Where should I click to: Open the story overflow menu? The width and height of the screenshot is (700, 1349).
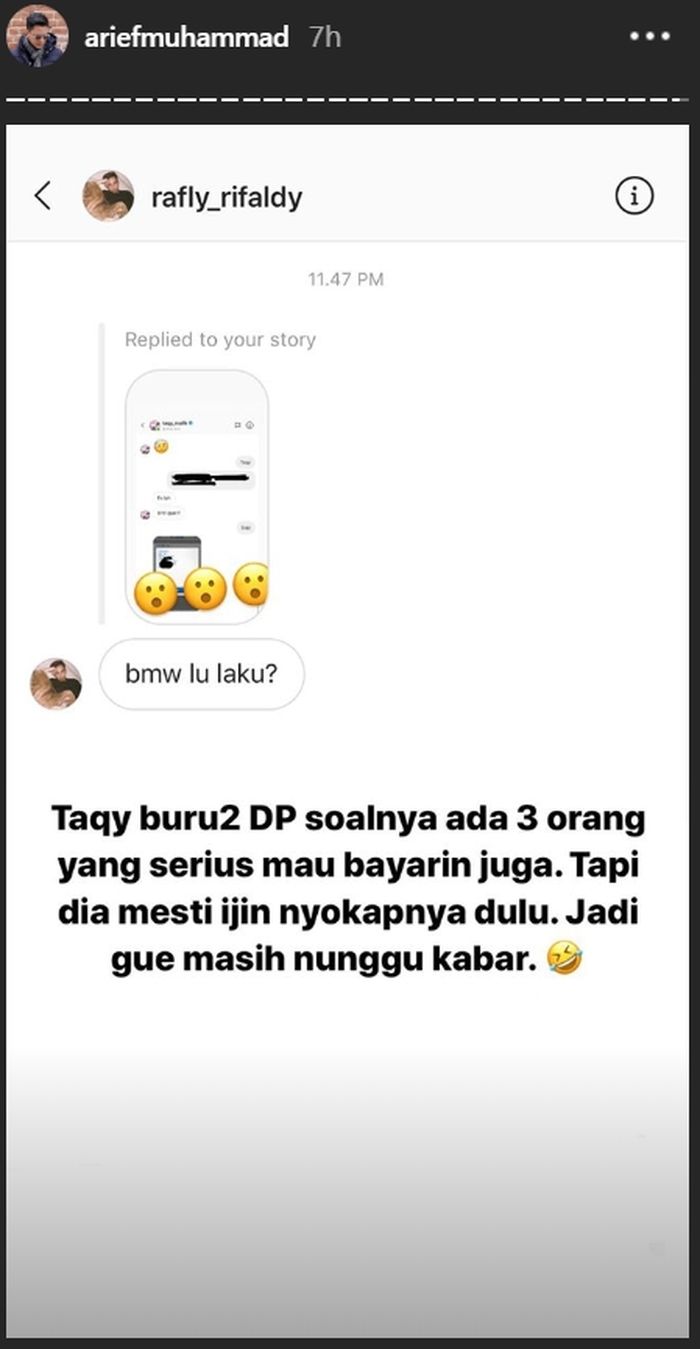pos(648,37)
